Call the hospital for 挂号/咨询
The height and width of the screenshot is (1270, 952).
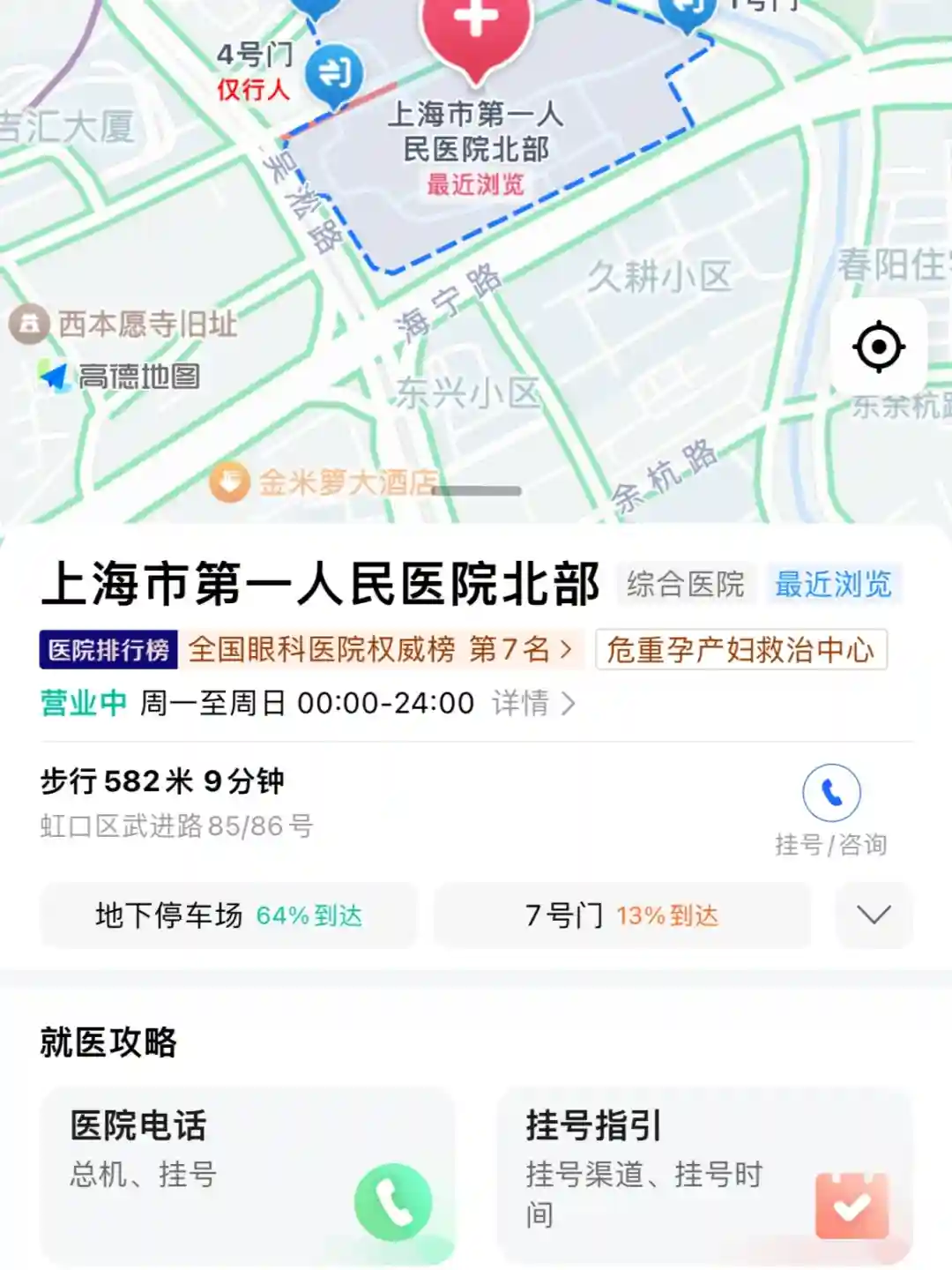(x=831, y=793)
